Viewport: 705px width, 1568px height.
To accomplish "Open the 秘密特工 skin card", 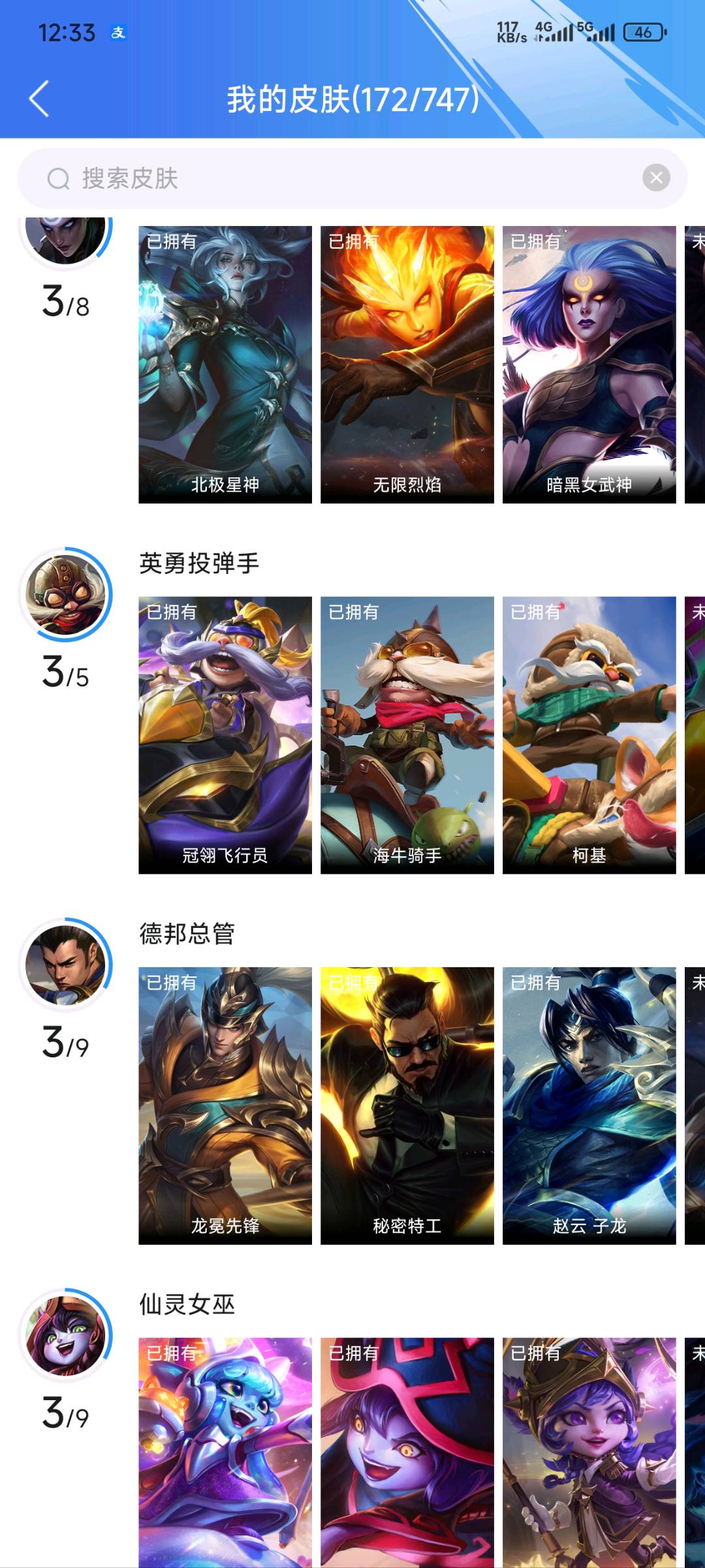I will point(407,1106).
